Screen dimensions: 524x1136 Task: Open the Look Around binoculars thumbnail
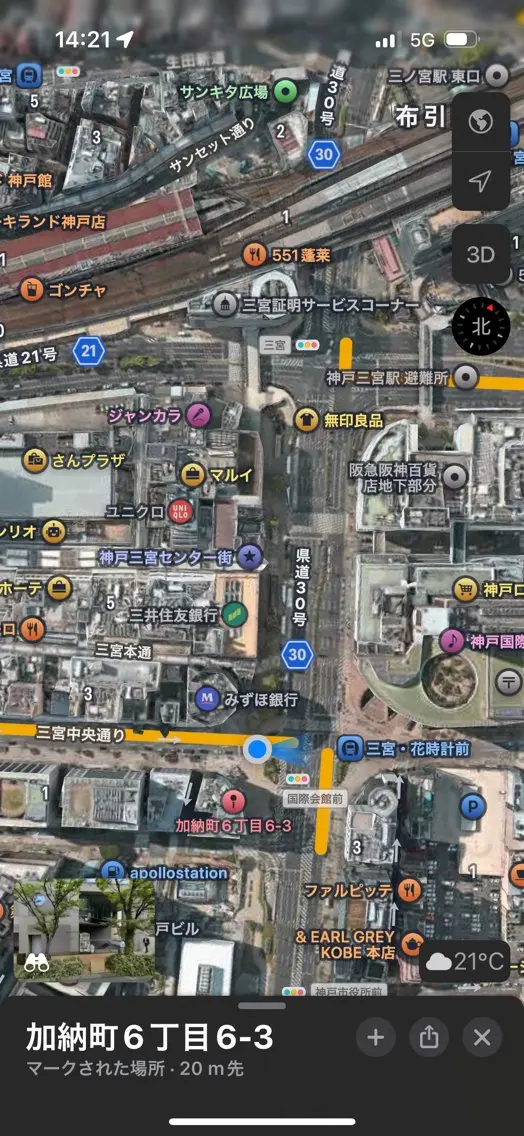click(84, 929)
